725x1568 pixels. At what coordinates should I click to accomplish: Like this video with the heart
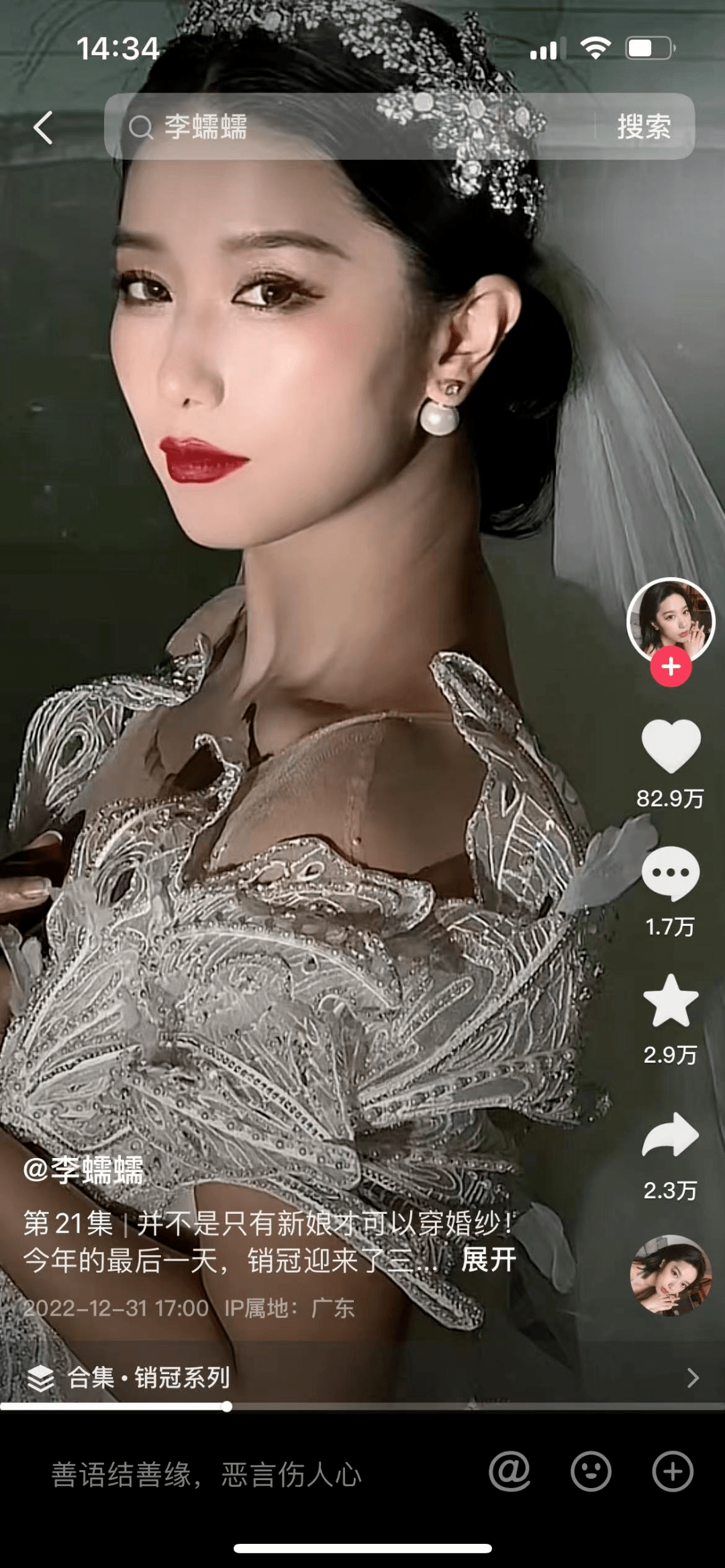coord(671,745)
